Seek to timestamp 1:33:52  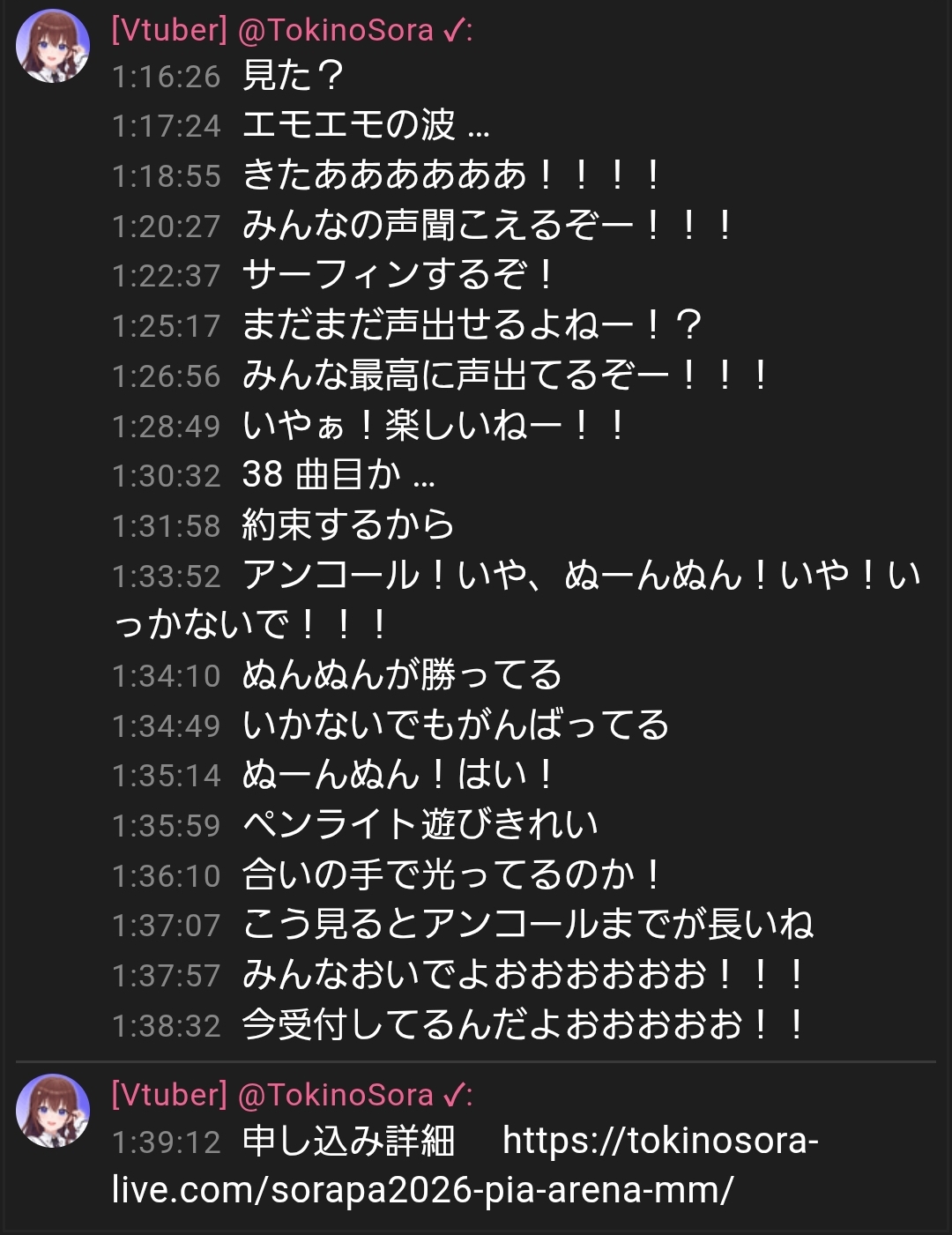[x=166, y=577]
